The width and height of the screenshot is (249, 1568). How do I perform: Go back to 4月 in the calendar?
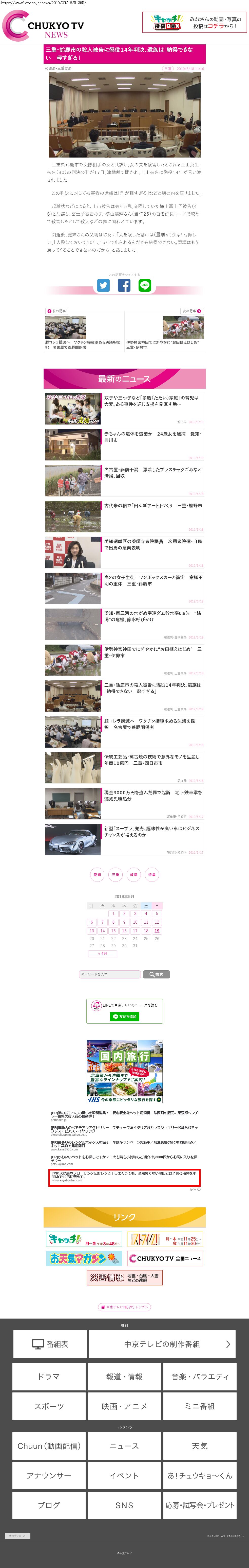103,954
